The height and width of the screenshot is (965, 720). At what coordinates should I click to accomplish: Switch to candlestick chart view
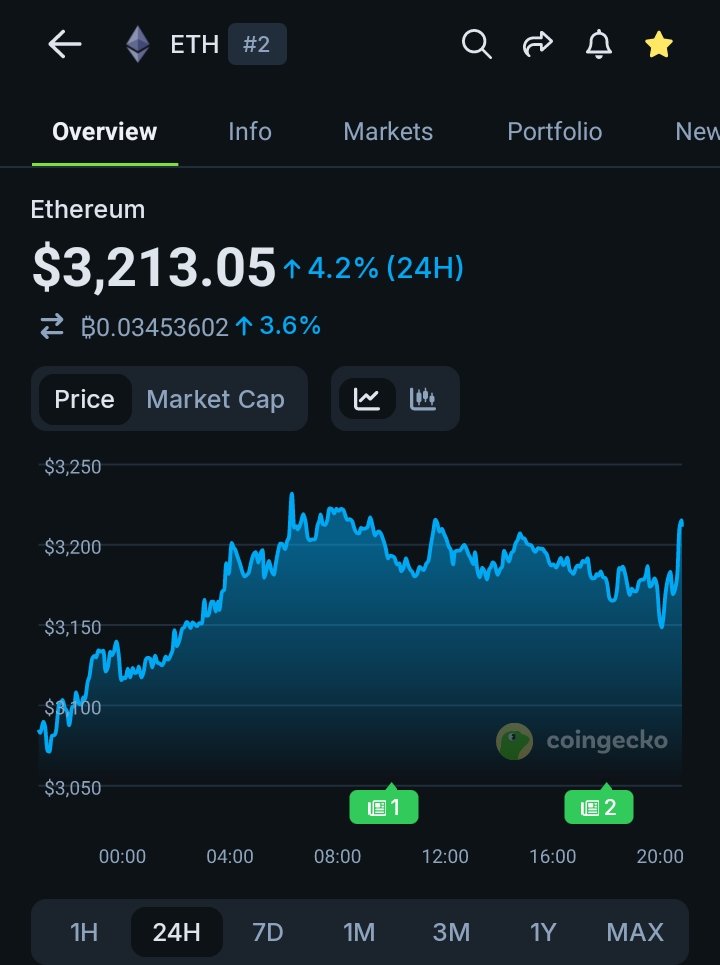424,399
